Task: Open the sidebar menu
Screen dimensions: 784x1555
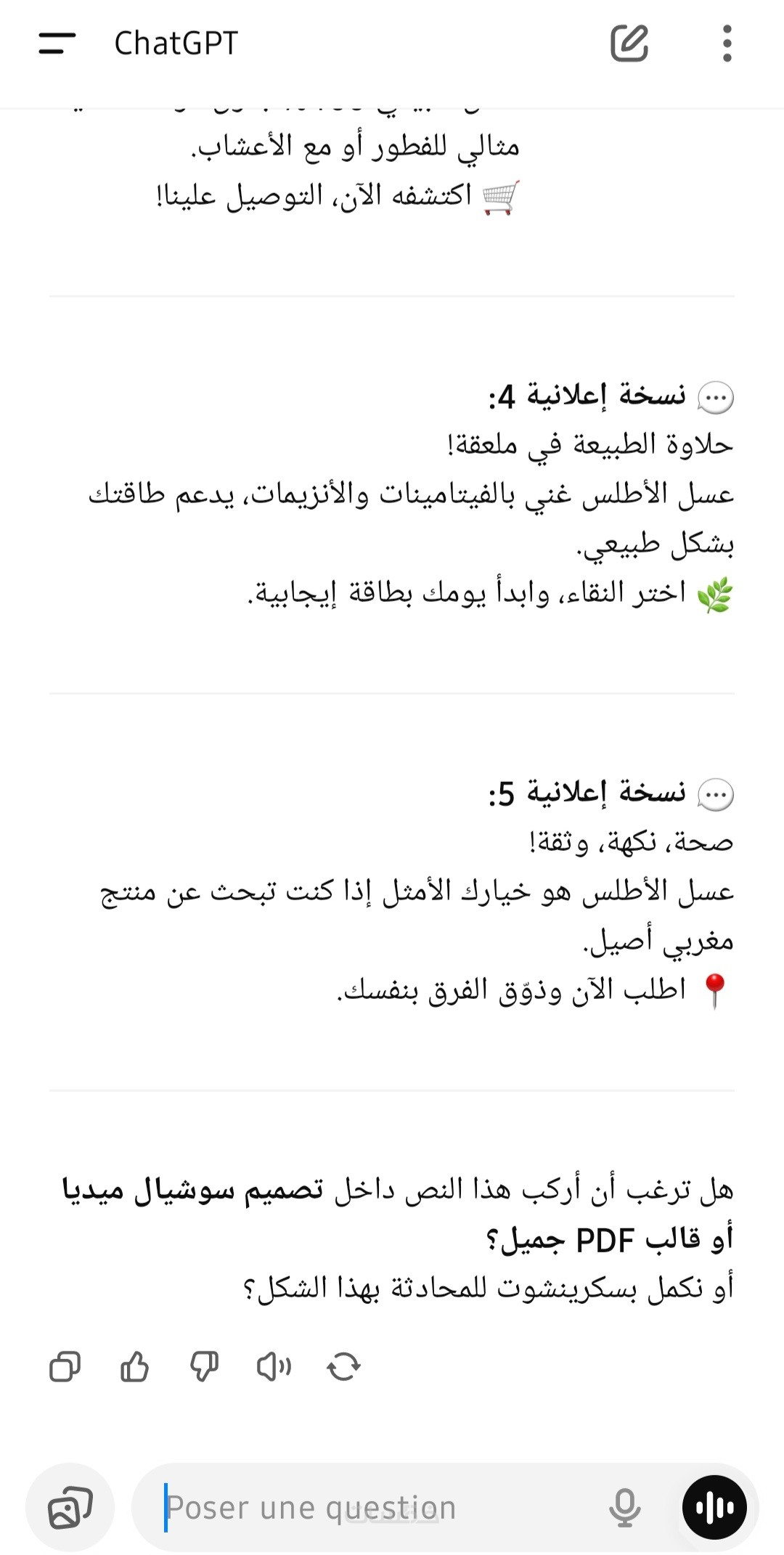Action: (x=57, y=44)
